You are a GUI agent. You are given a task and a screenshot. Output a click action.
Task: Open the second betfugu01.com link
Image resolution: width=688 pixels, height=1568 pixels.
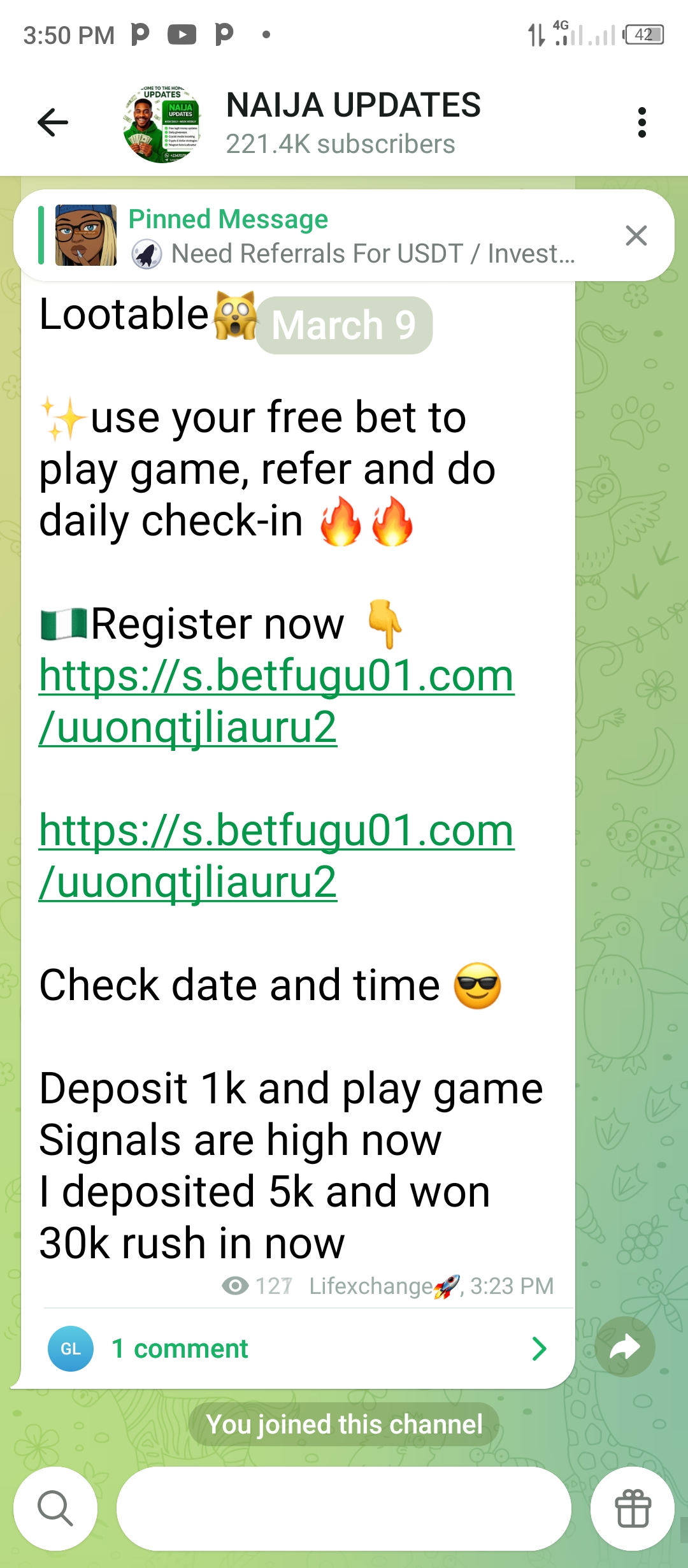(x=276, y=855)
